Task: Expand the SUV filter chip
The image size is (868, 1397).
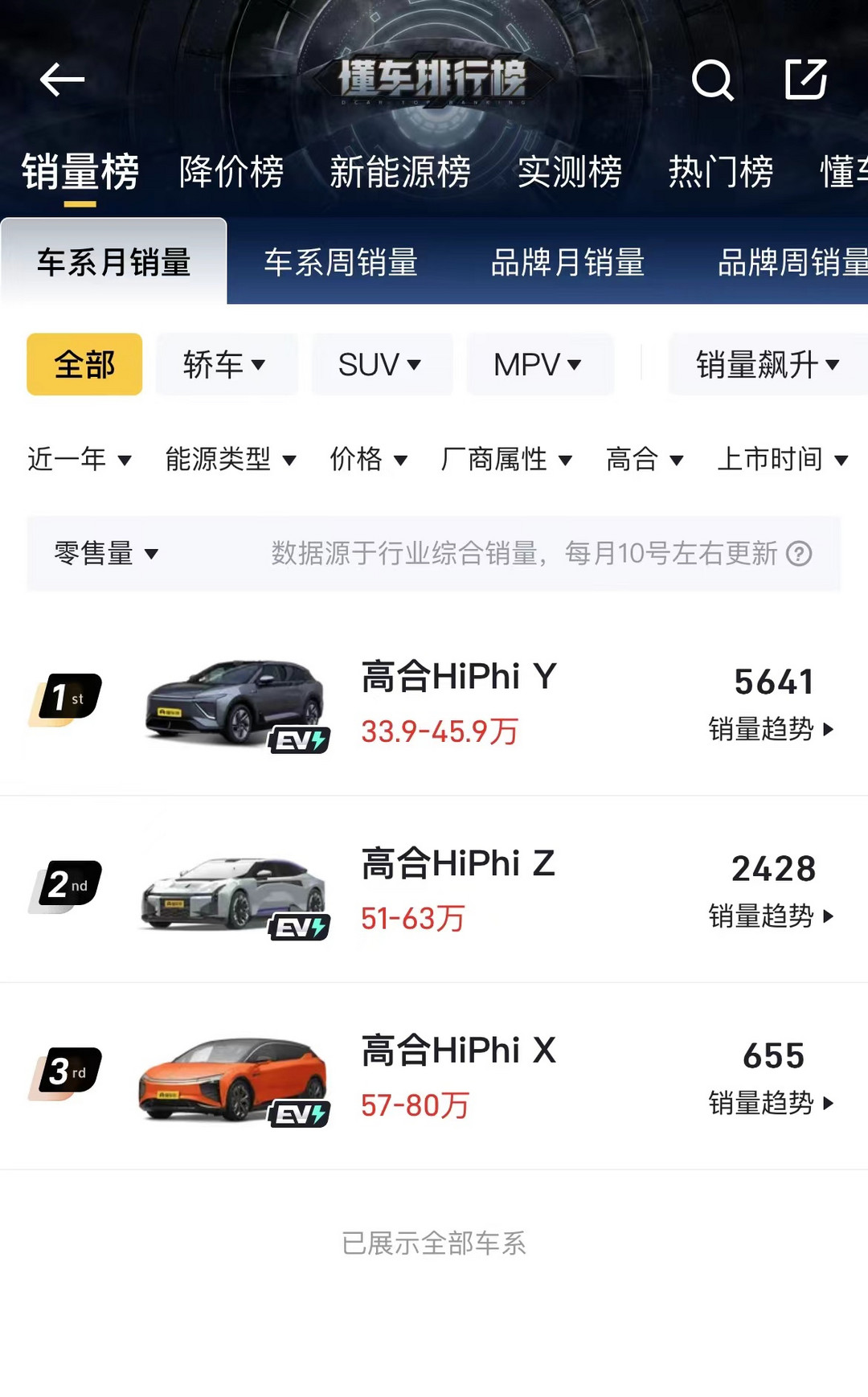Action: (x=382, y=364)
